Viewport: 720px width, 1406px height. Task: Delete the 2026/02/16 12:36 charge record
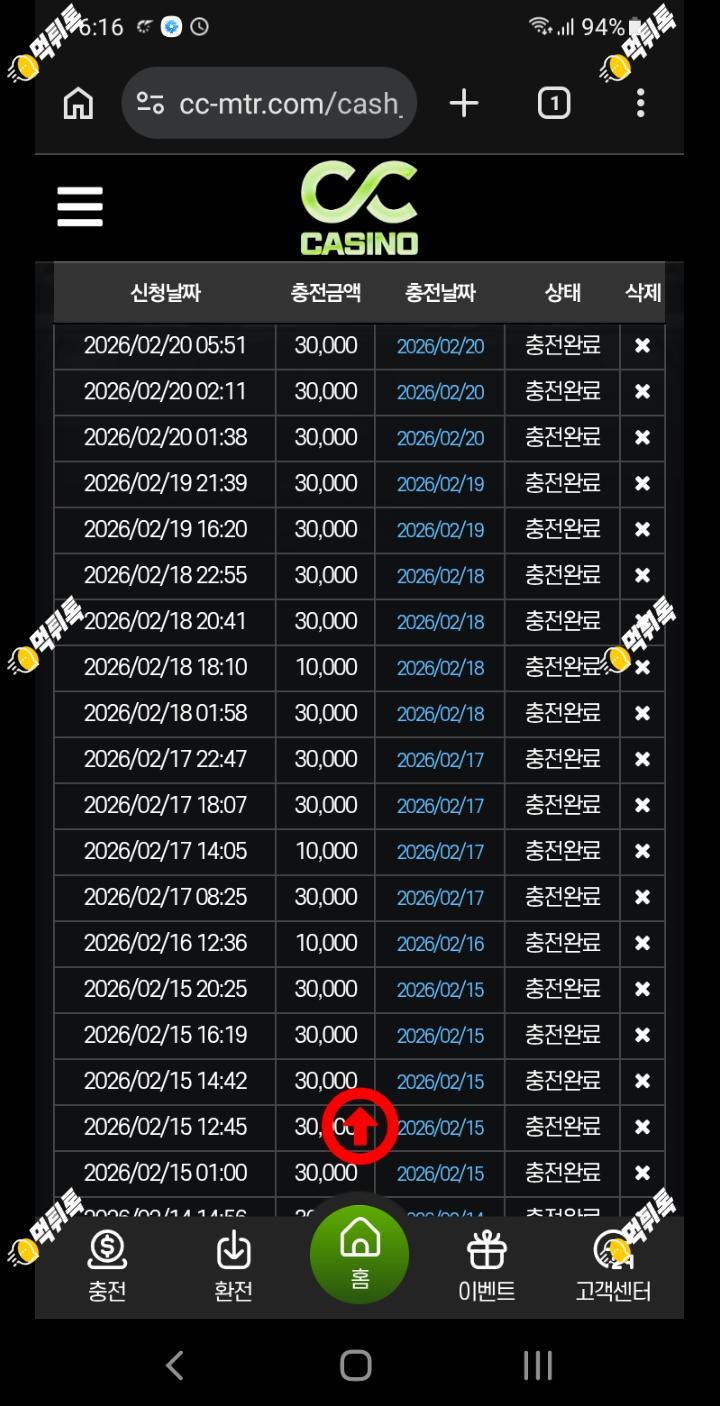click(642, 944)
